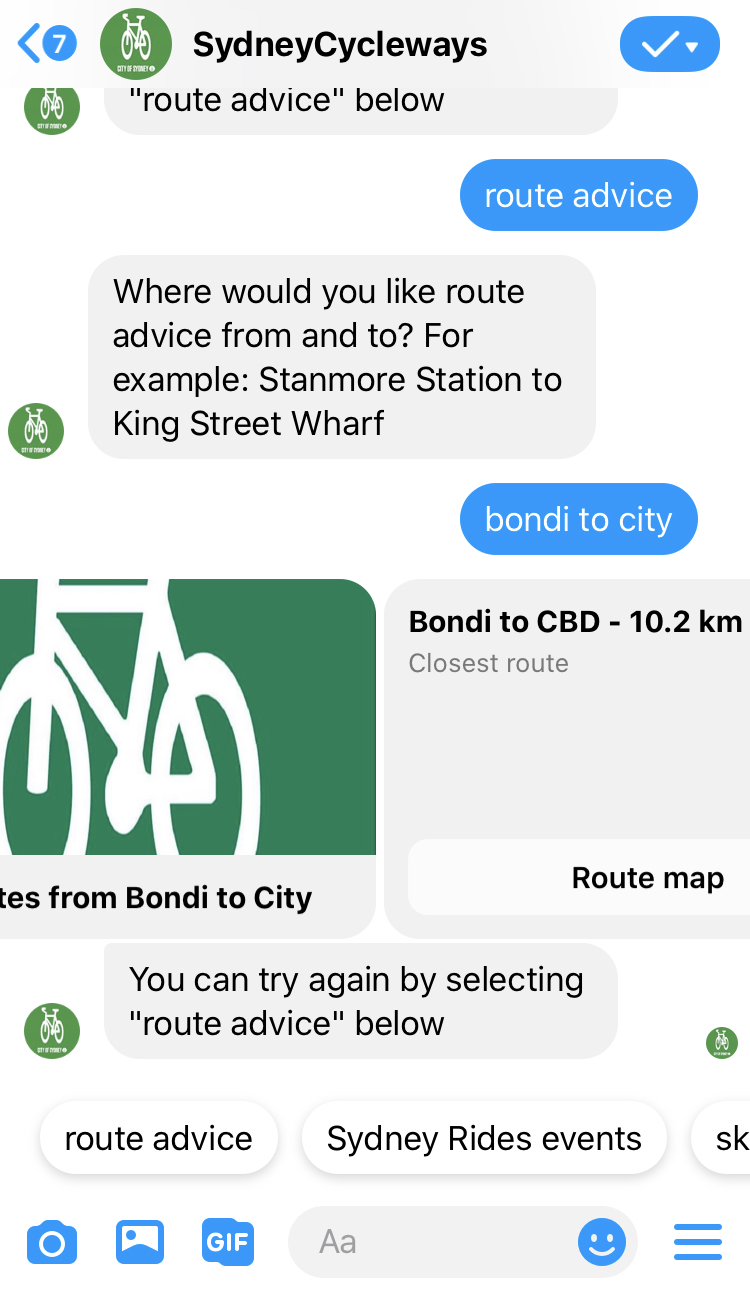The height and width of the screenshot is (1294, 750).
Task: Choose Sydney Rides events quick reply
Action: tap(484, 1137)
